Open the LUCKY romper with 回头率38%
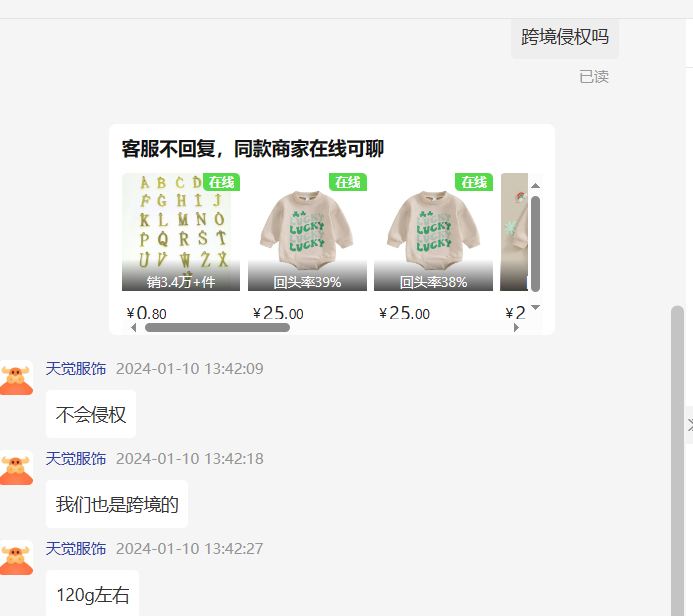693x616 pixels. coord(433,232)
